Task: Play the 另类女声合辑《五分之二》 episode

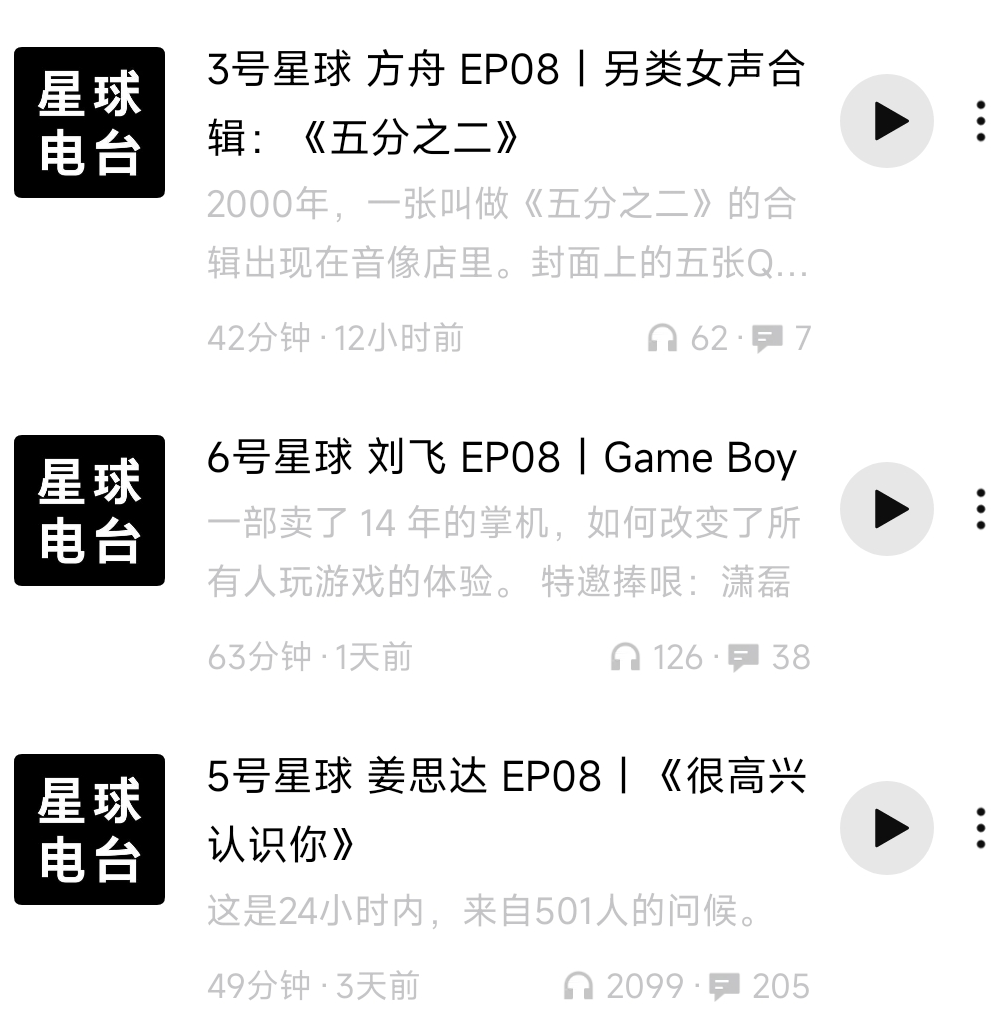Action: (x=886, y=121)
